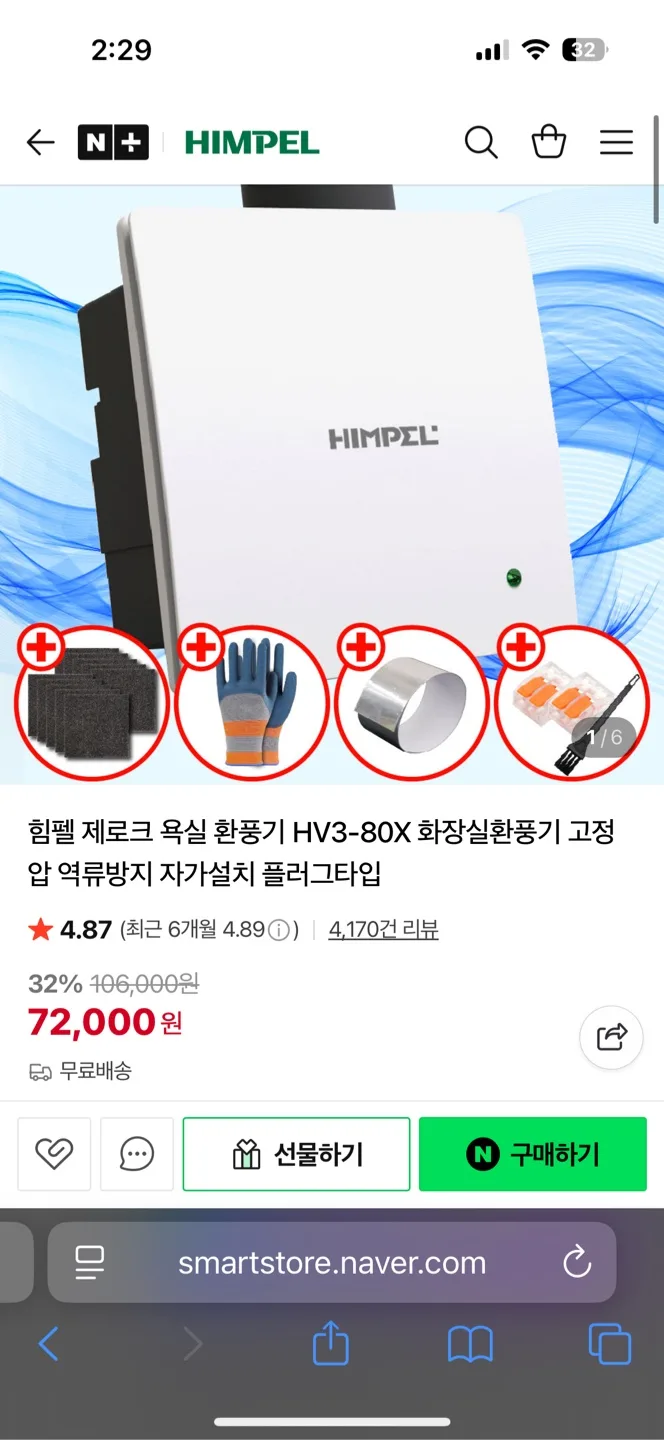Show all open Safari tabs
The height and width of the screenshot is (1440, 664).
pyautogui.click(x=610, y=1345)
